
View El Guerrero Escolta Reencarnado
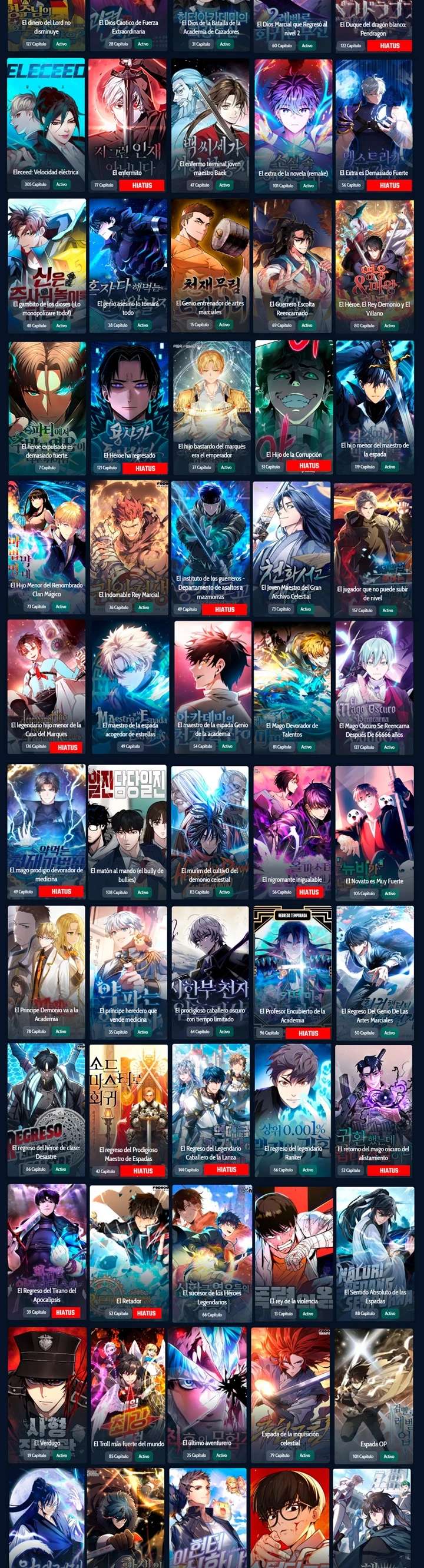pyautogui.click(x=293, y=266)
